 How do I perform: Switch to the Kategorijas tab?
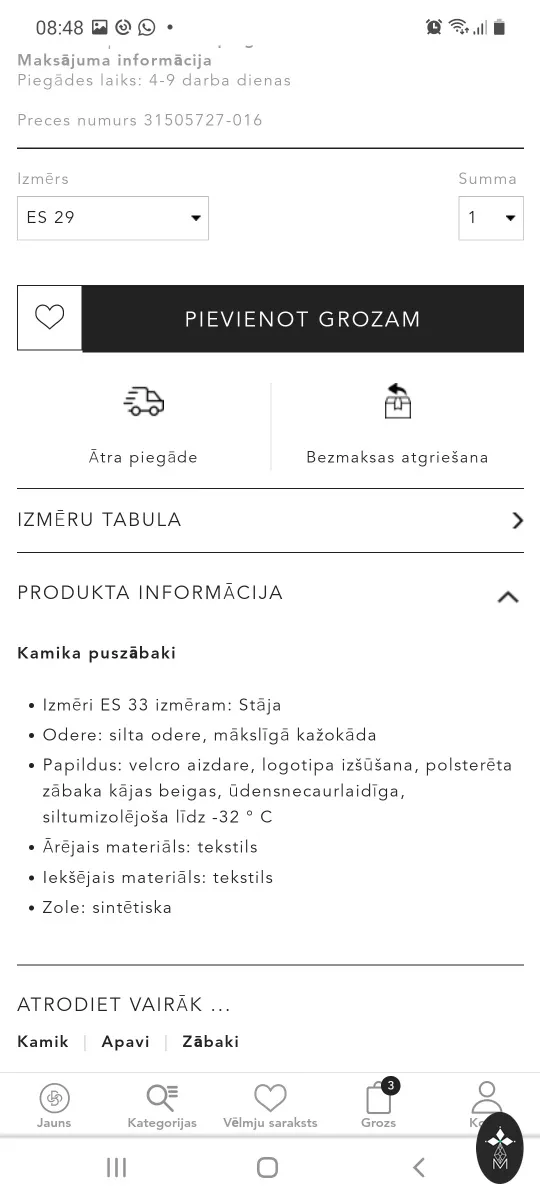[162, 1105]
